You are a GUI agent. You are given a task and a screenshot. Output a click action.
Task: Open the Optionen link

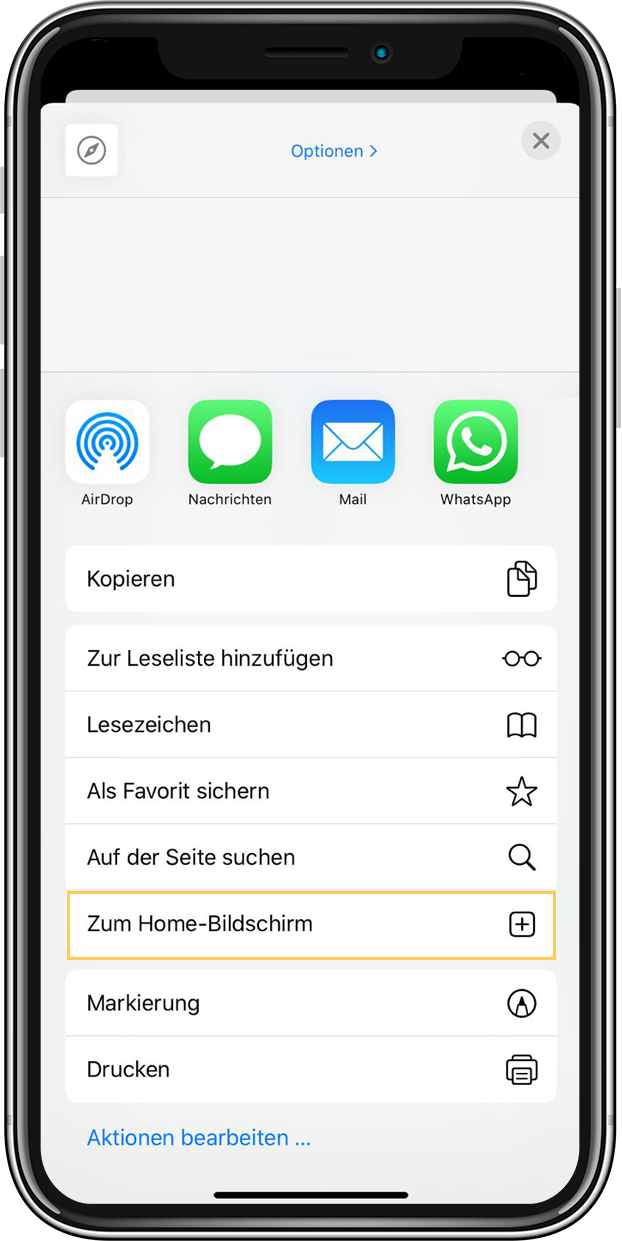(x=334, y=151)
